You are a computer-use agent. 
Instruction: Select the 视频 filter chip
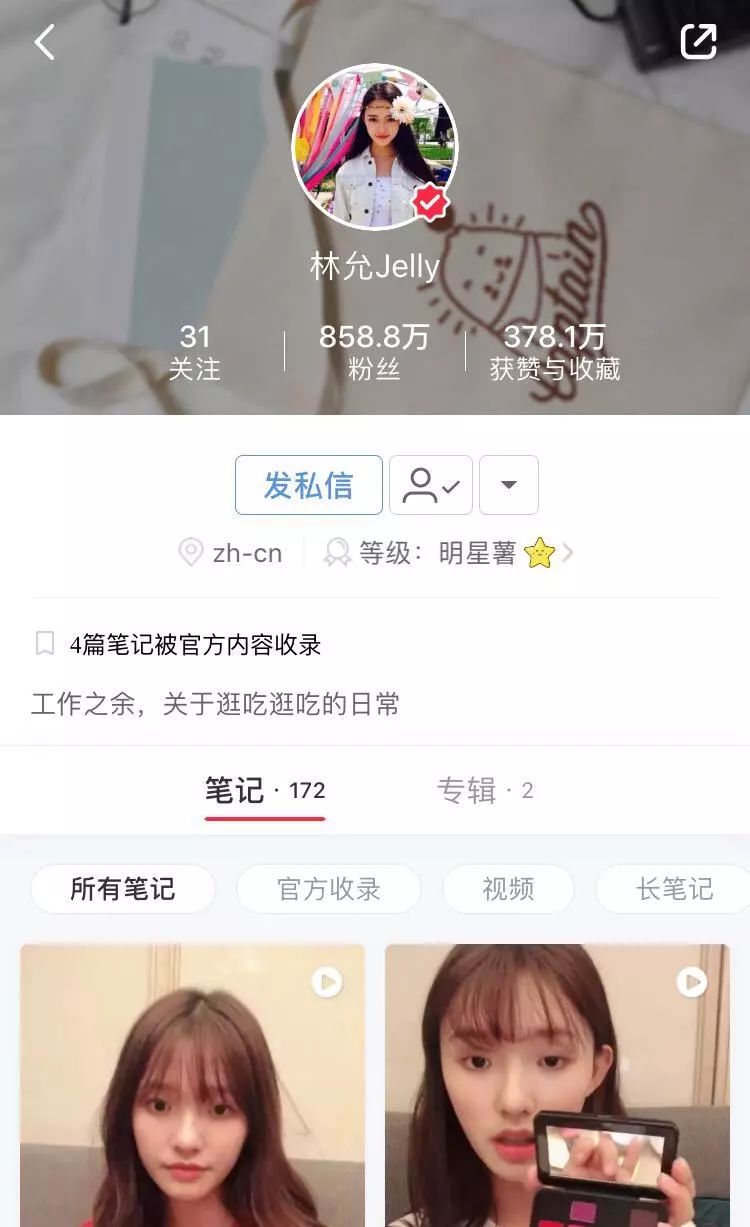click(x=508, y=888)
